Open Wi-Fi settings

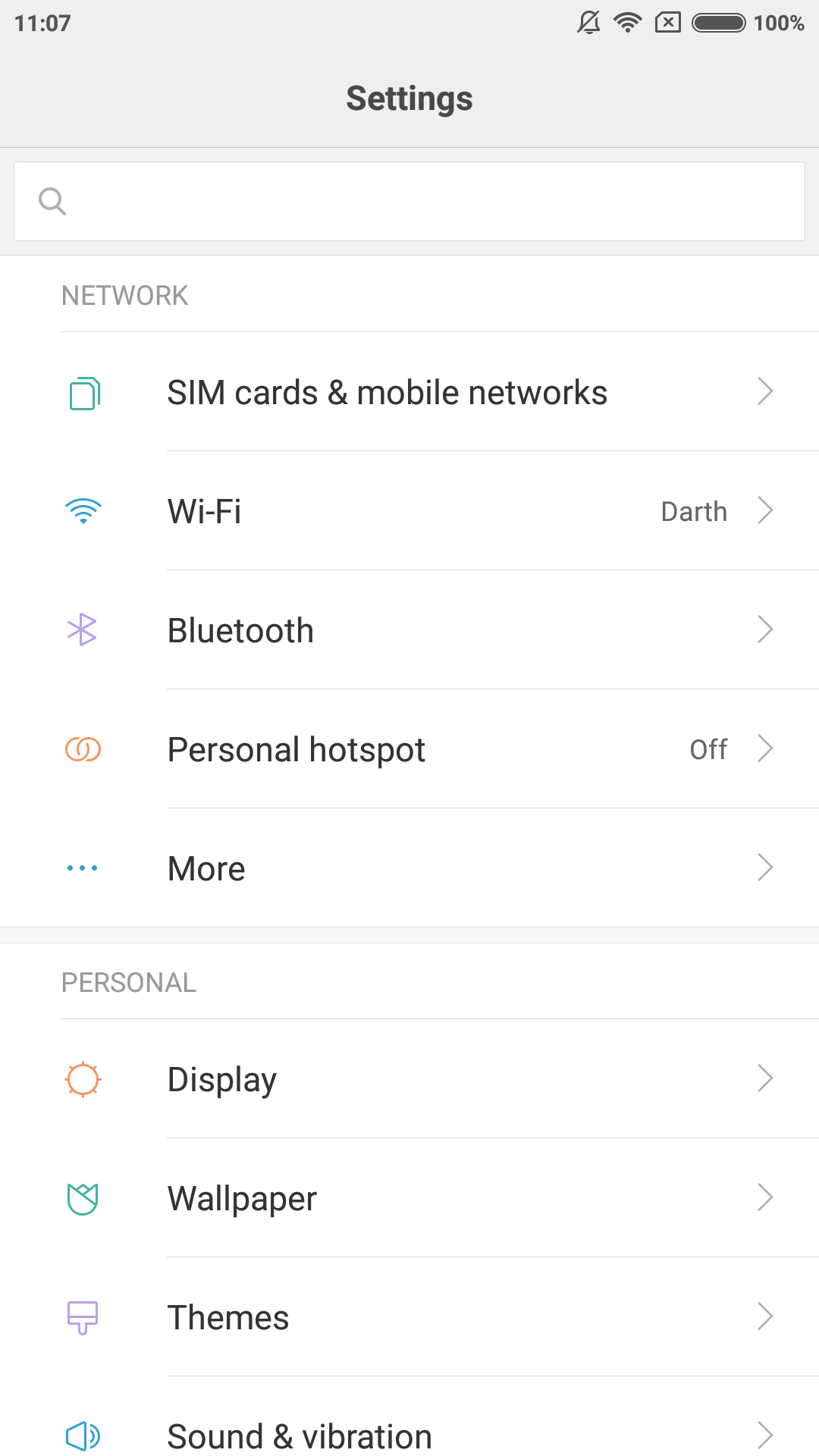pos(409,511)
